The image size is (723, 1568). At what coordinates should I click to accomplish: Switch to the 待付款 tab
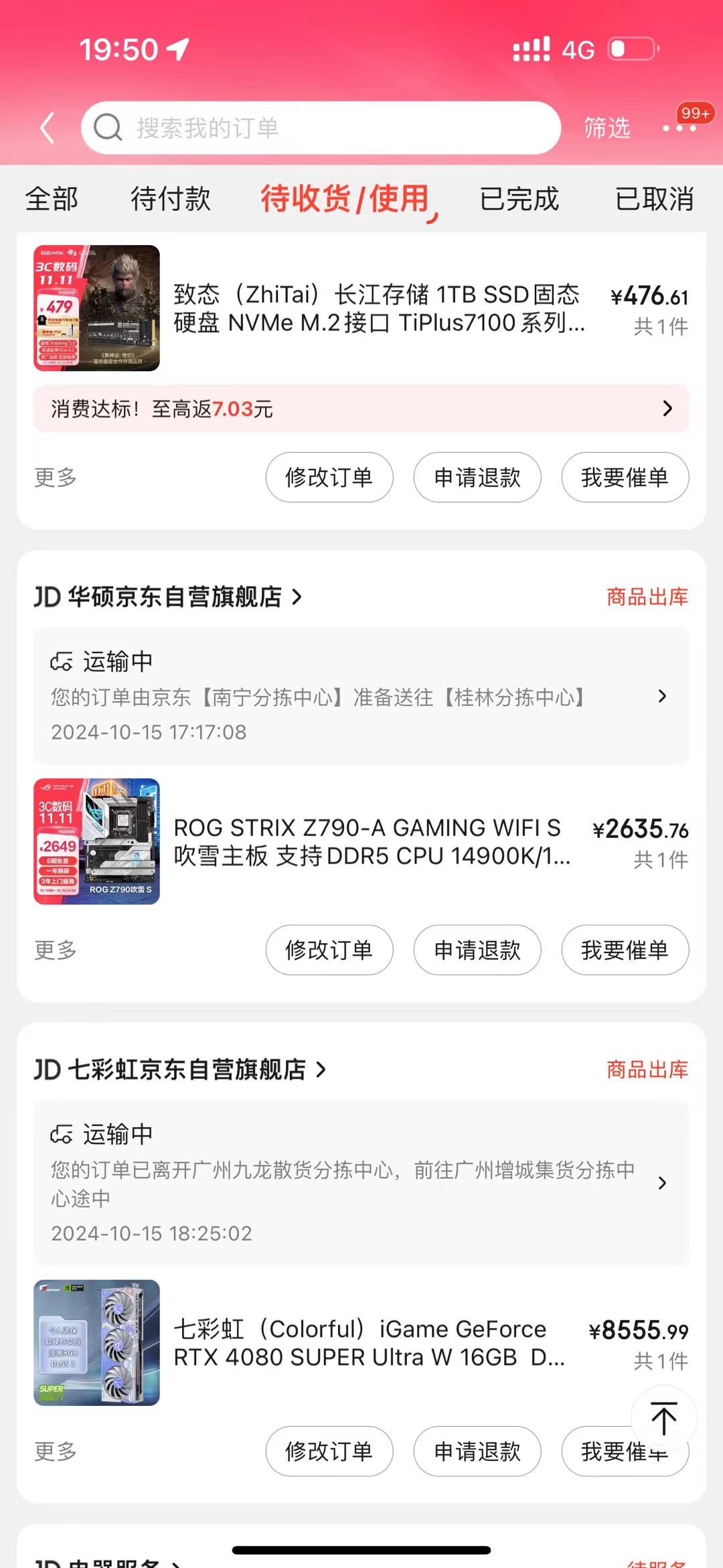[170, 199]
